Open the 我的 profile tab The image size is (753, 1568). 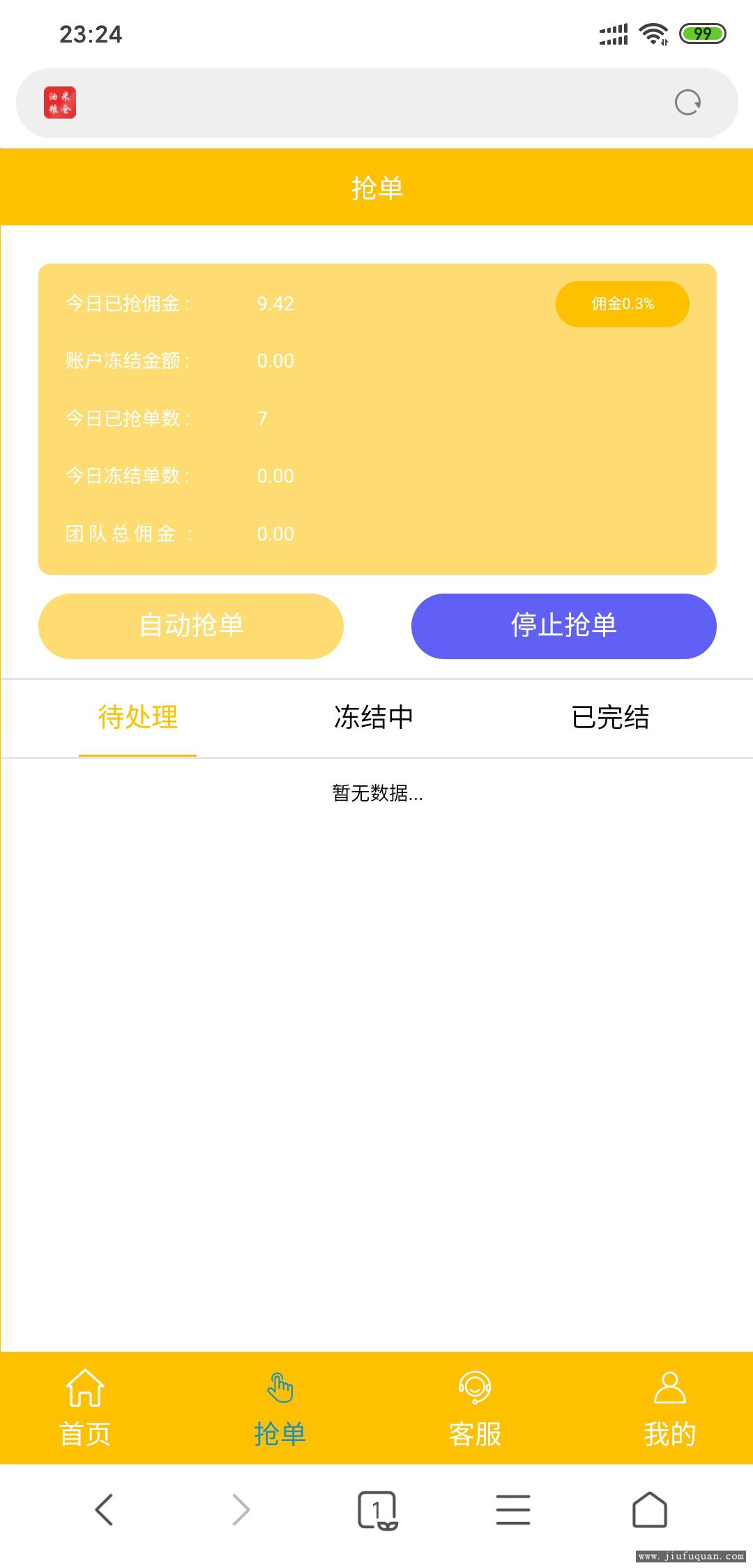[x=669, y=1408]
